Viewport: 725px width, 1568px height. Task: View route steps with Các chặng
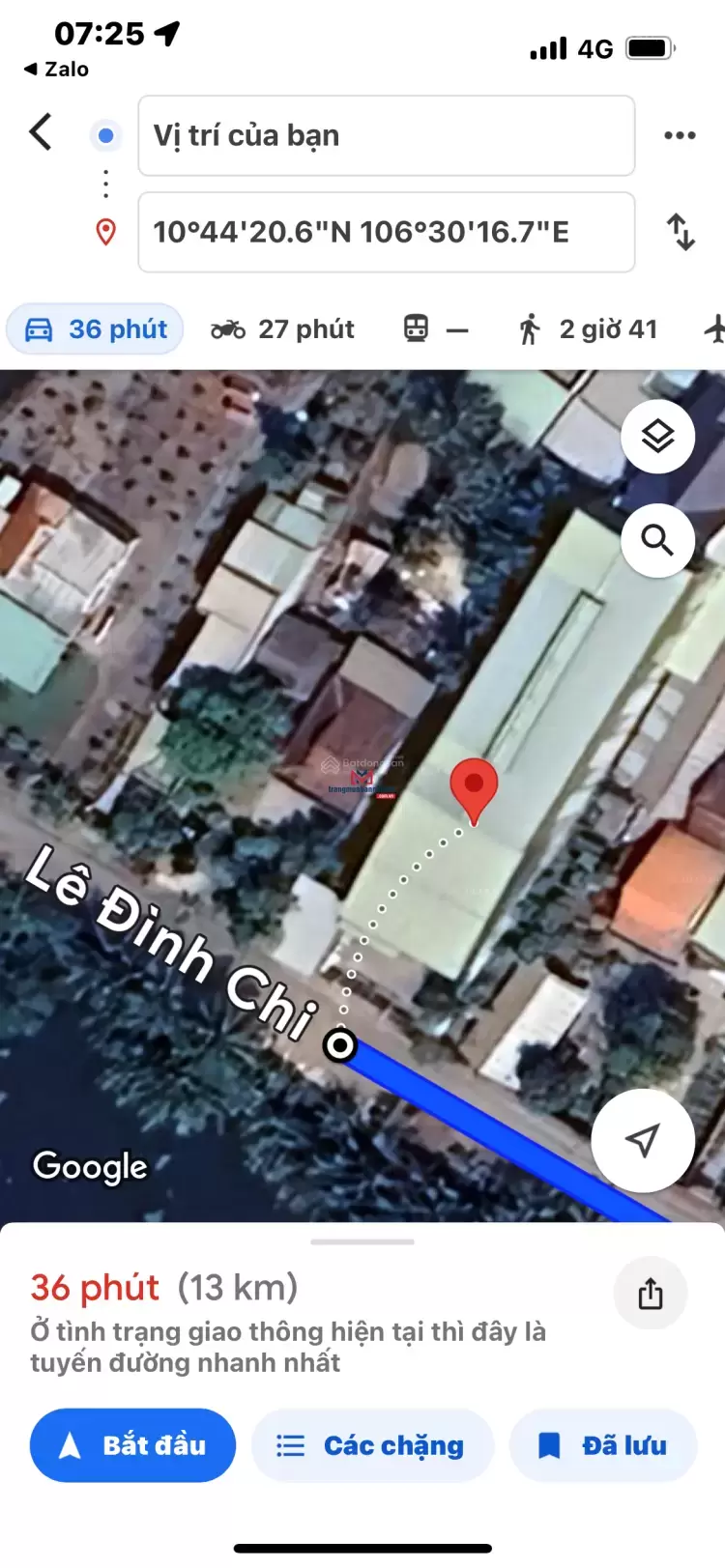point(372,1445)
